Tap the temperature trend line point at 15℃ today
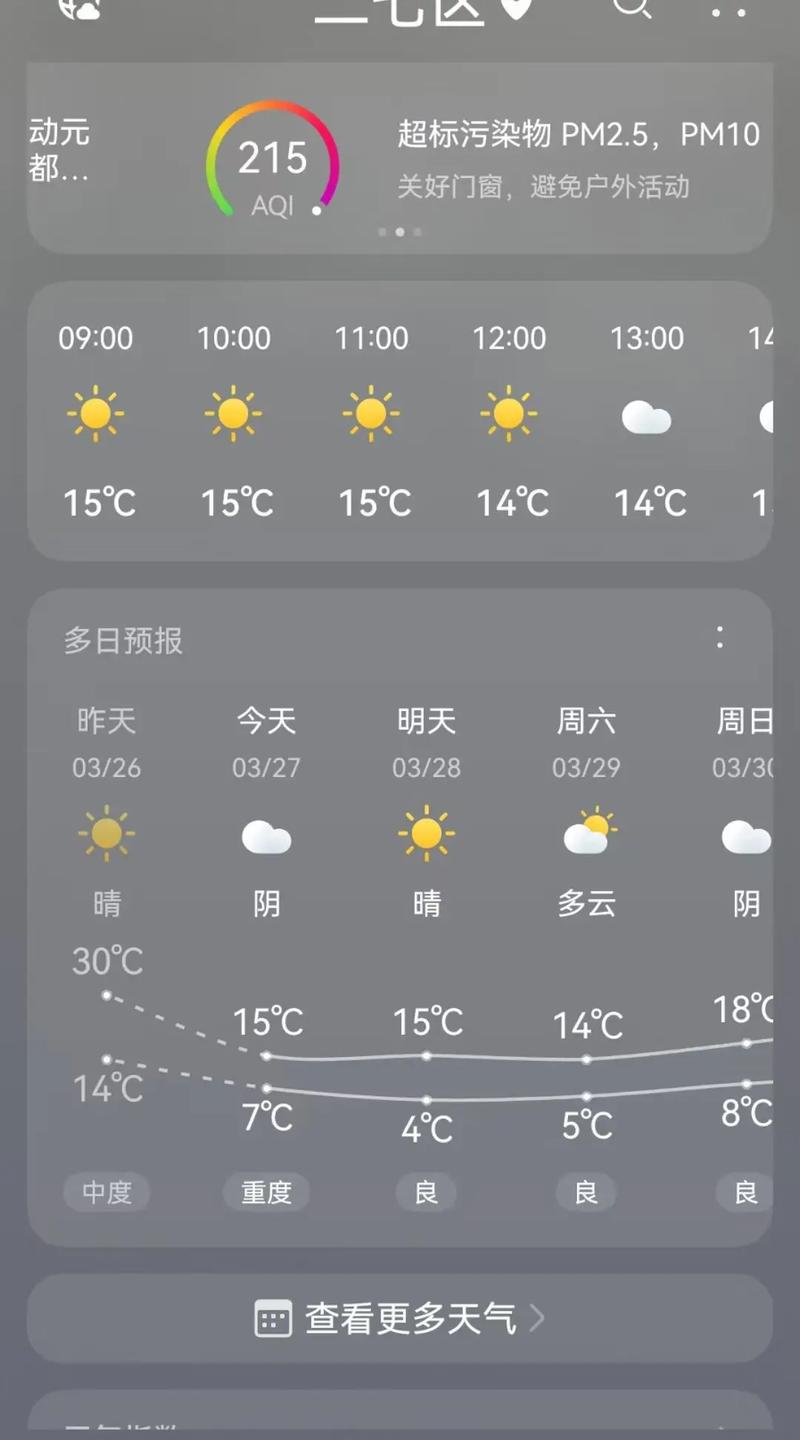This screenshot has width=800, height=1440. pyautogui.click(x=266, y=1053)
